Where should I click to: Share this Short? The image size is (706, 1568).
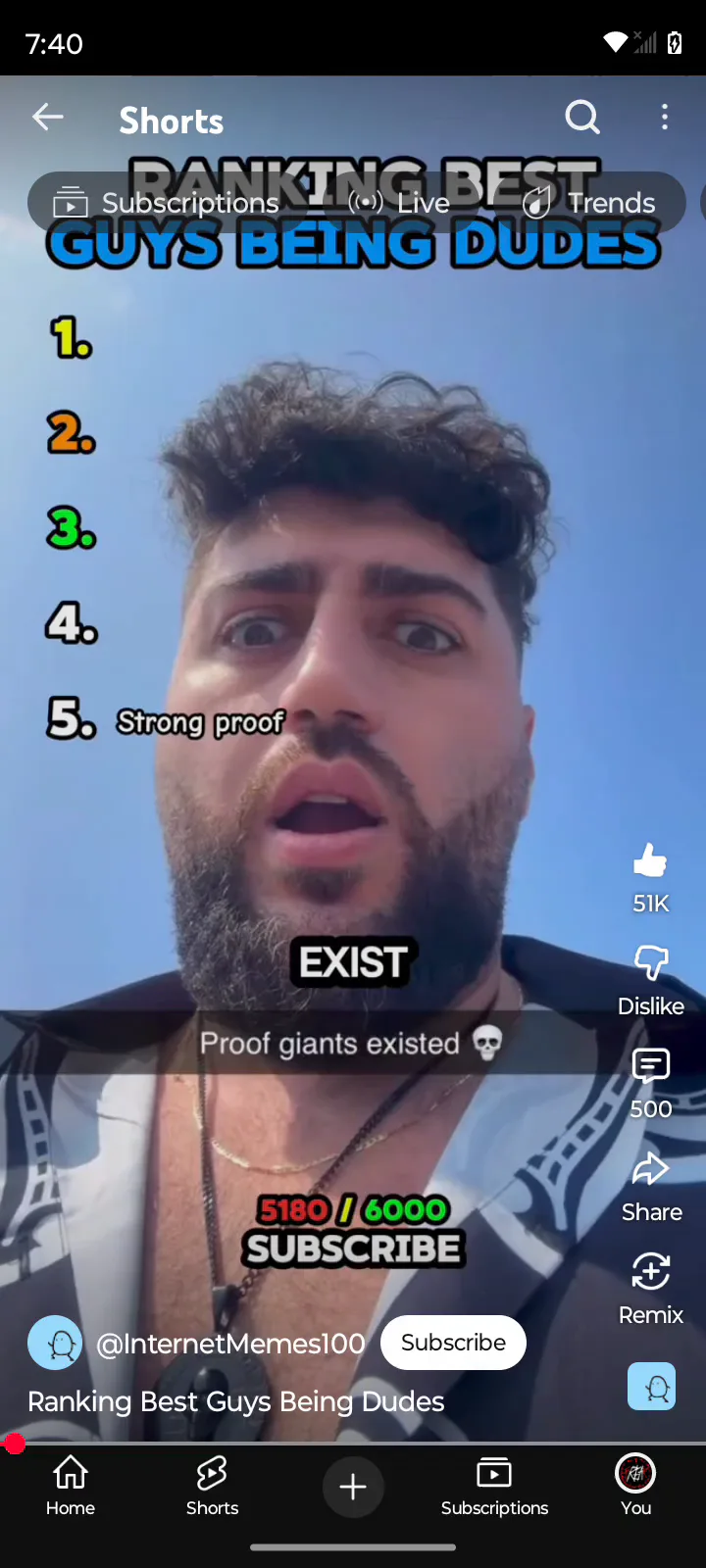(650, 1169)
